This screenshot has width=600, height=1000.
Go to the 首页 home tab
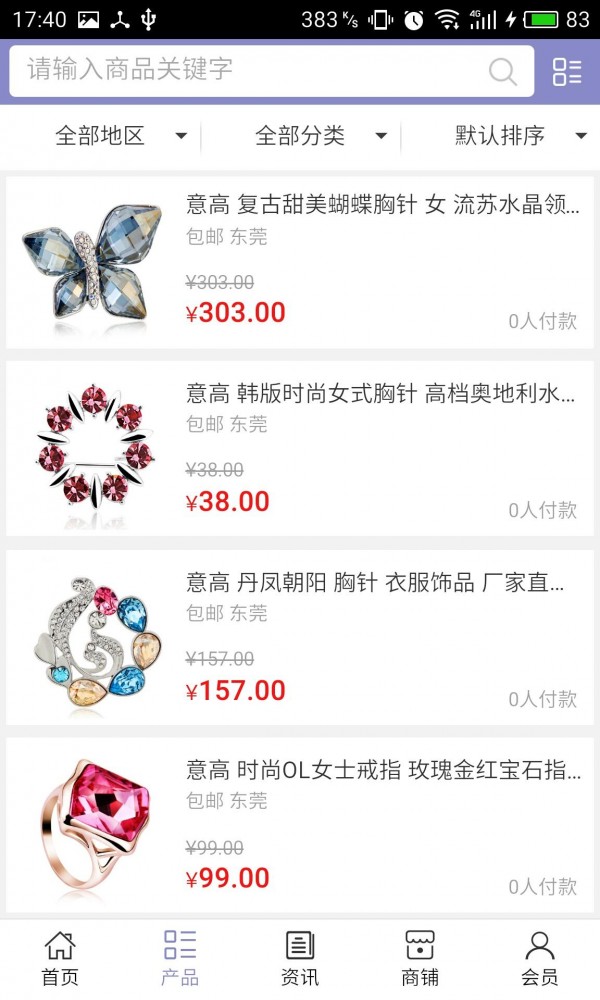coord(60,959)
